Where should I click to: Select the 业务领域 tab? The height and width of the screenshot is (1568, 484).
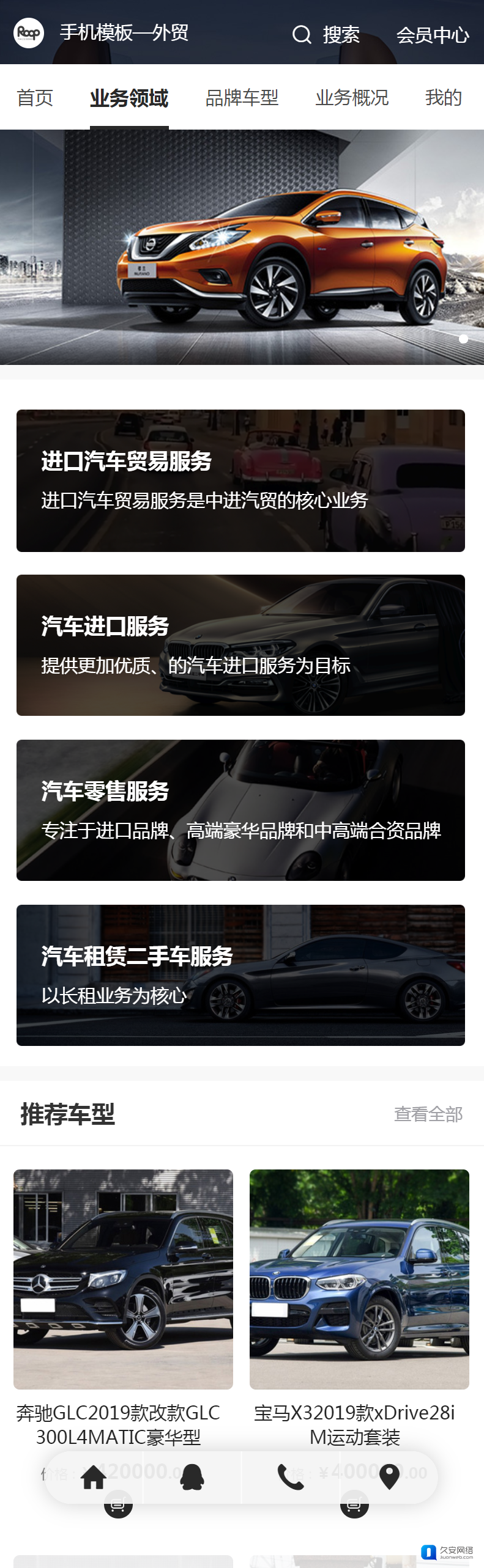(129, 98)
